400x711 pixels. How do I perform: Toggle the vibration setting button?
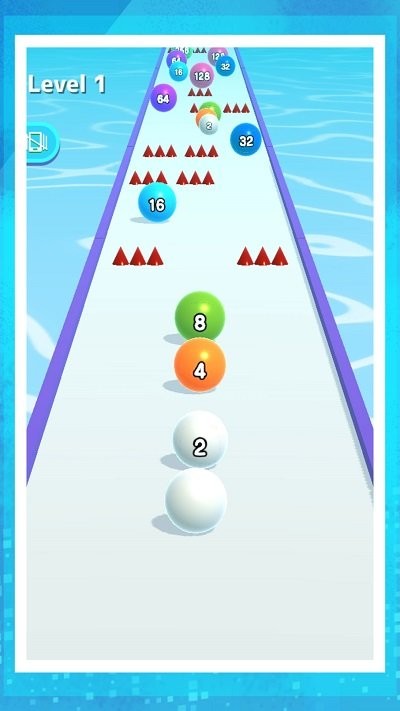[x=42, y=143]
